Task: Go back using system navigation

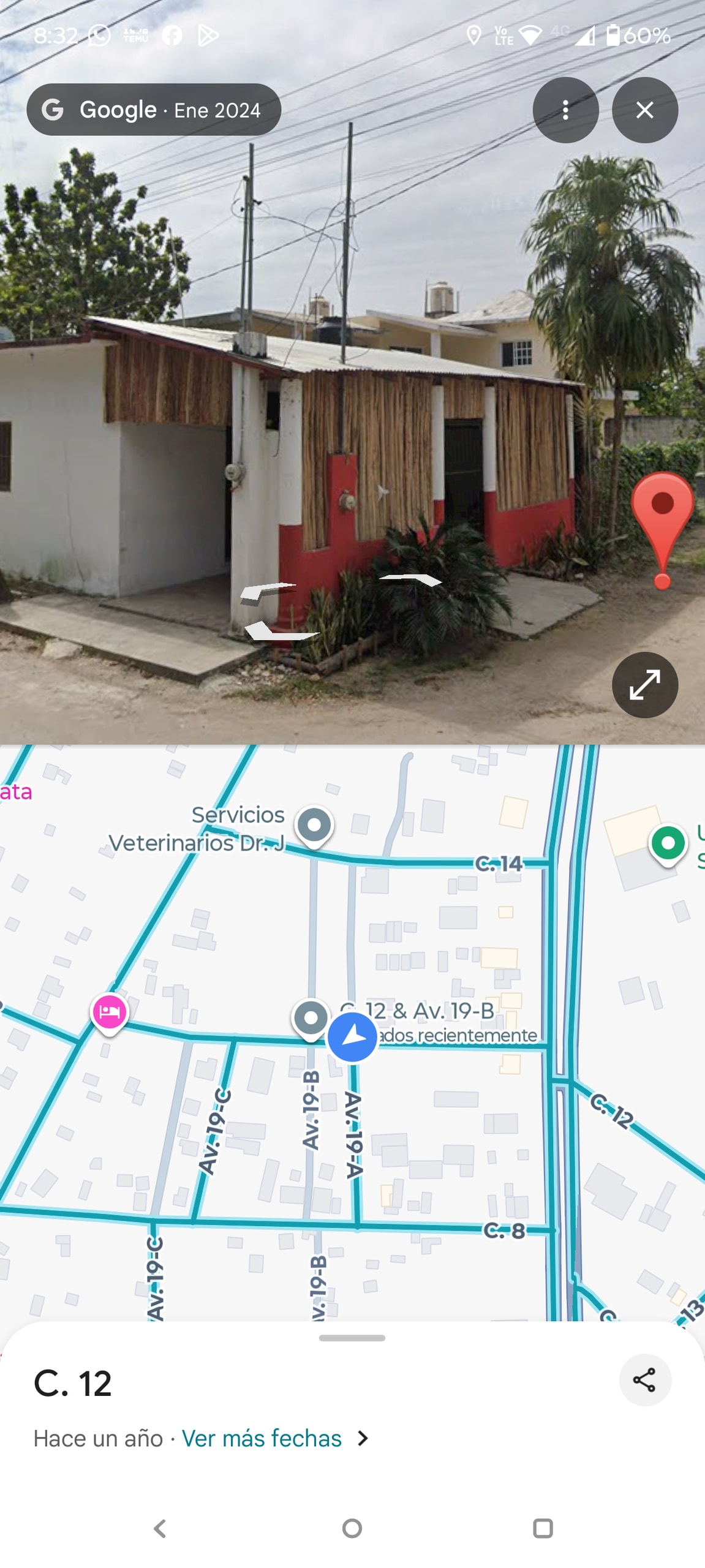Action: click(160, 1528)
